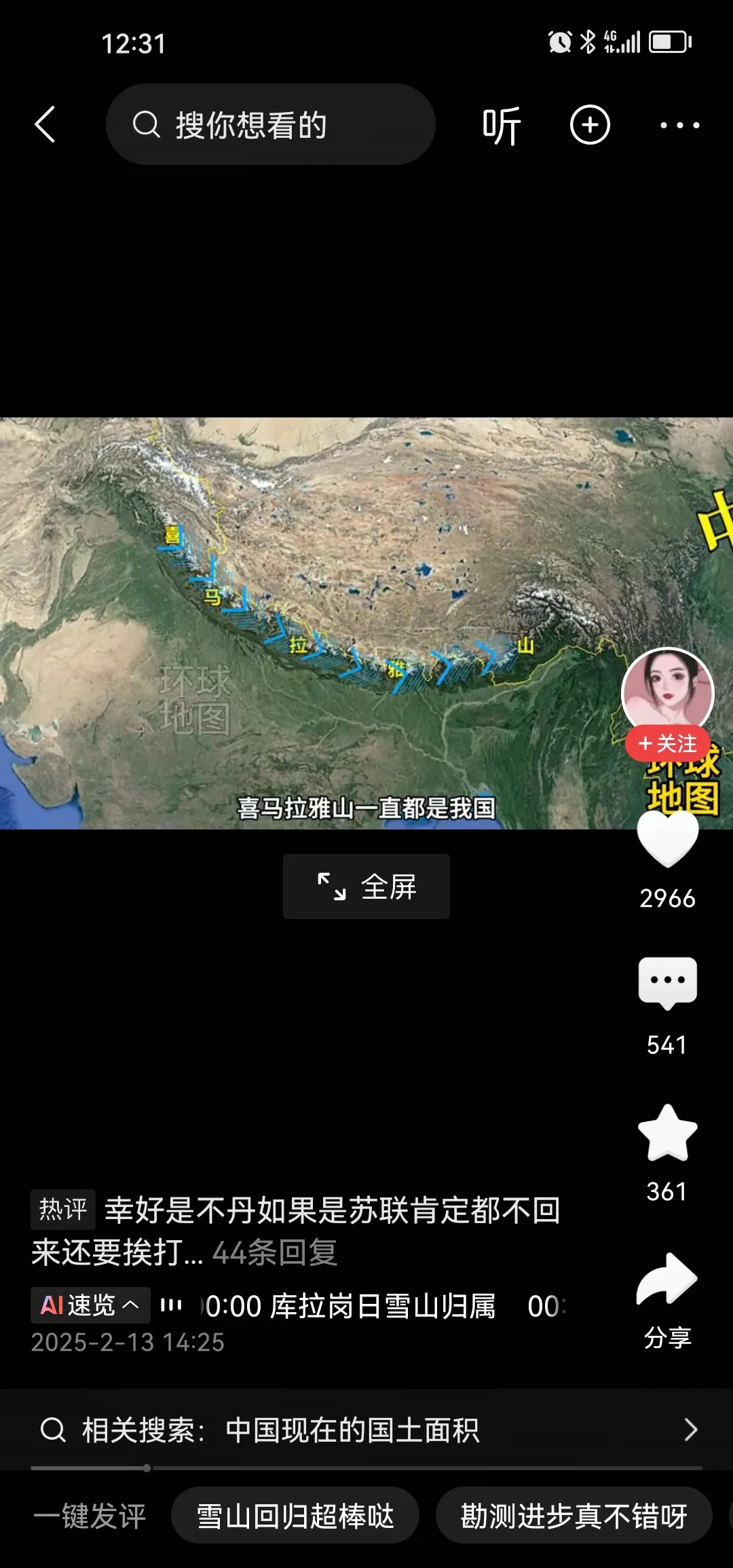733x1568 pixels.
Task: Follow the creator with +关注
Action: [x=667, y=744]
